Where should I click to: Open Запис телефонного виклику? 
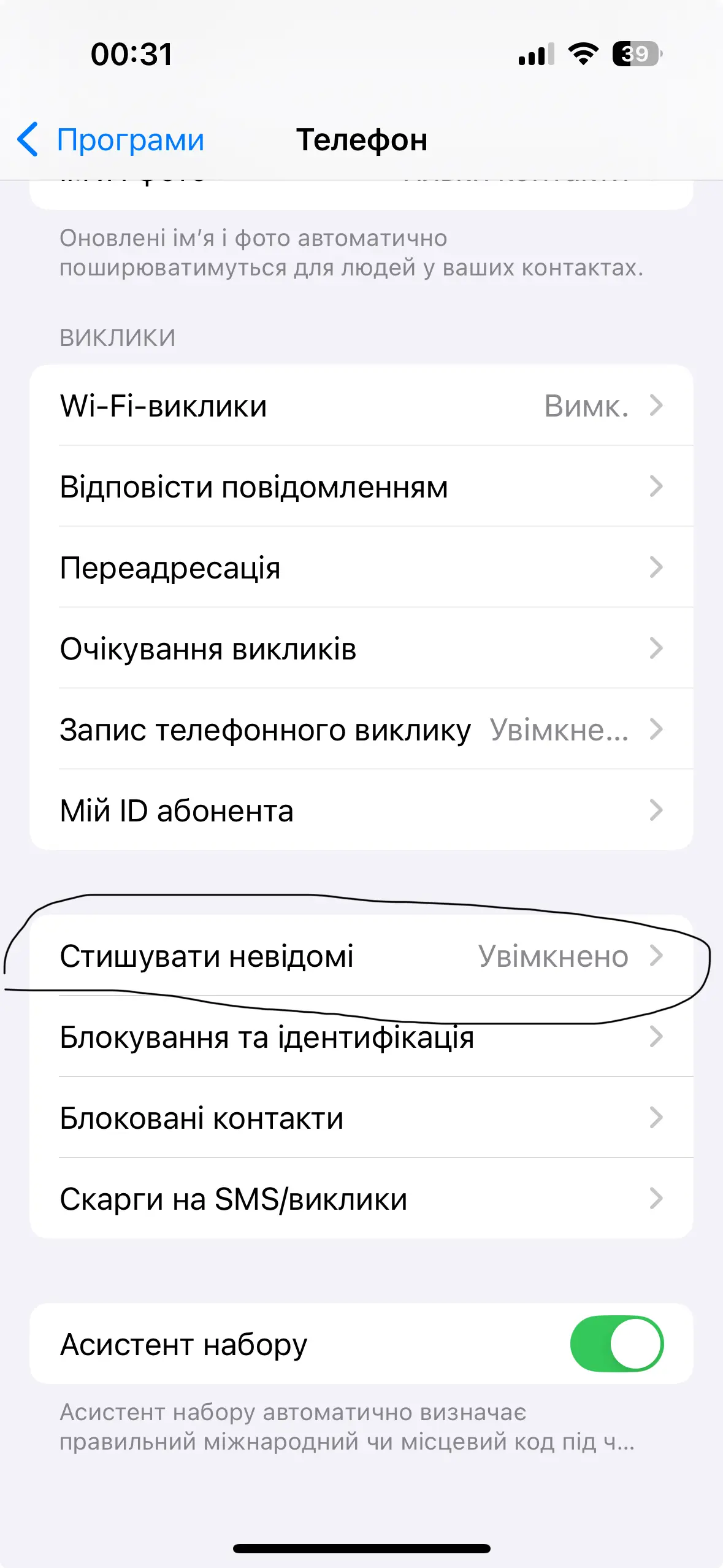pos(361,729)
